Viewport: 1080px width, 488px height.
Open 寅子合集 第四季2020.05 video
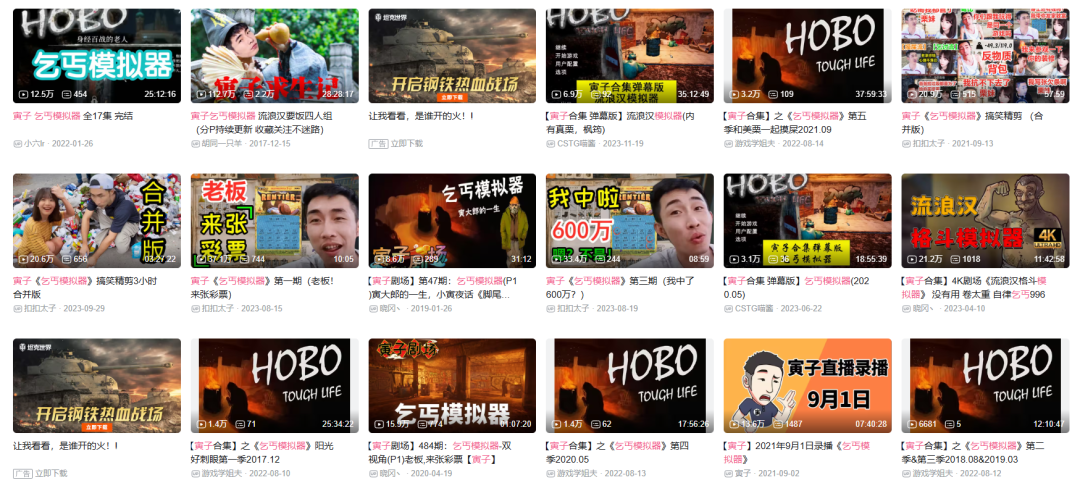(x=630, y=385)
